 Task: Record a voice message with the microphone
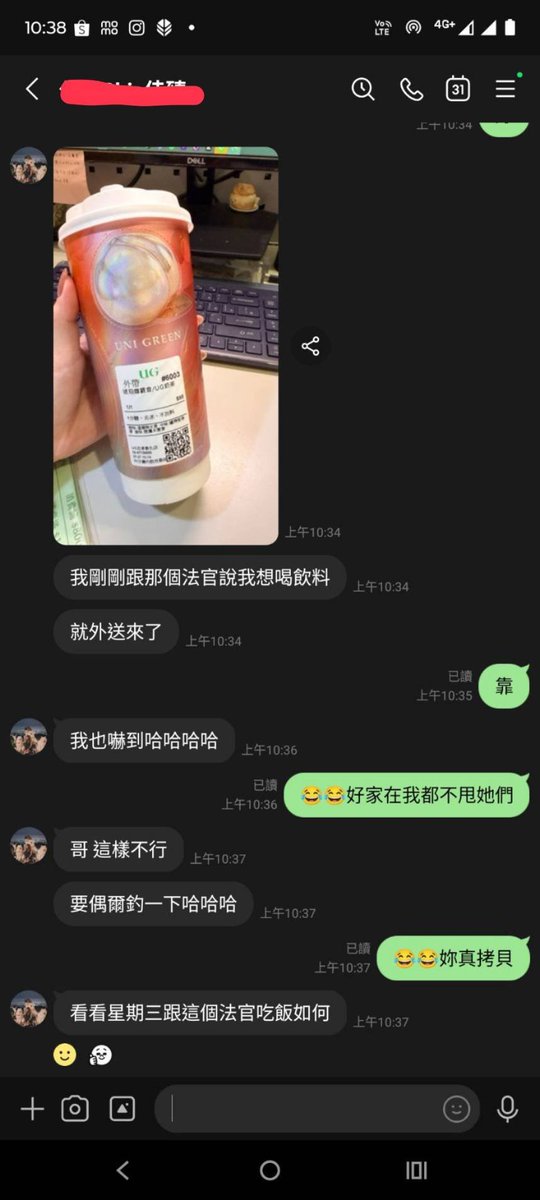pos(508,1108)
